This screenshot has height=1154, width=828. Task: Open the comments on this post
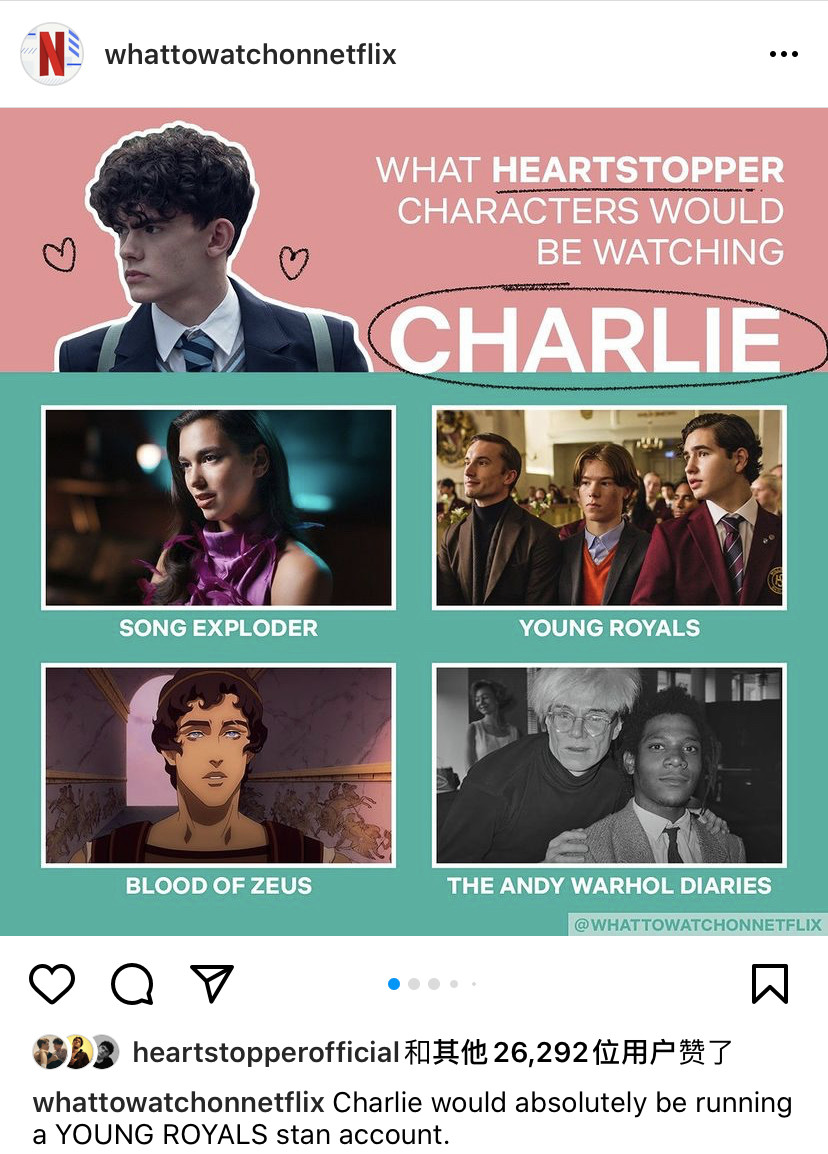132,984
